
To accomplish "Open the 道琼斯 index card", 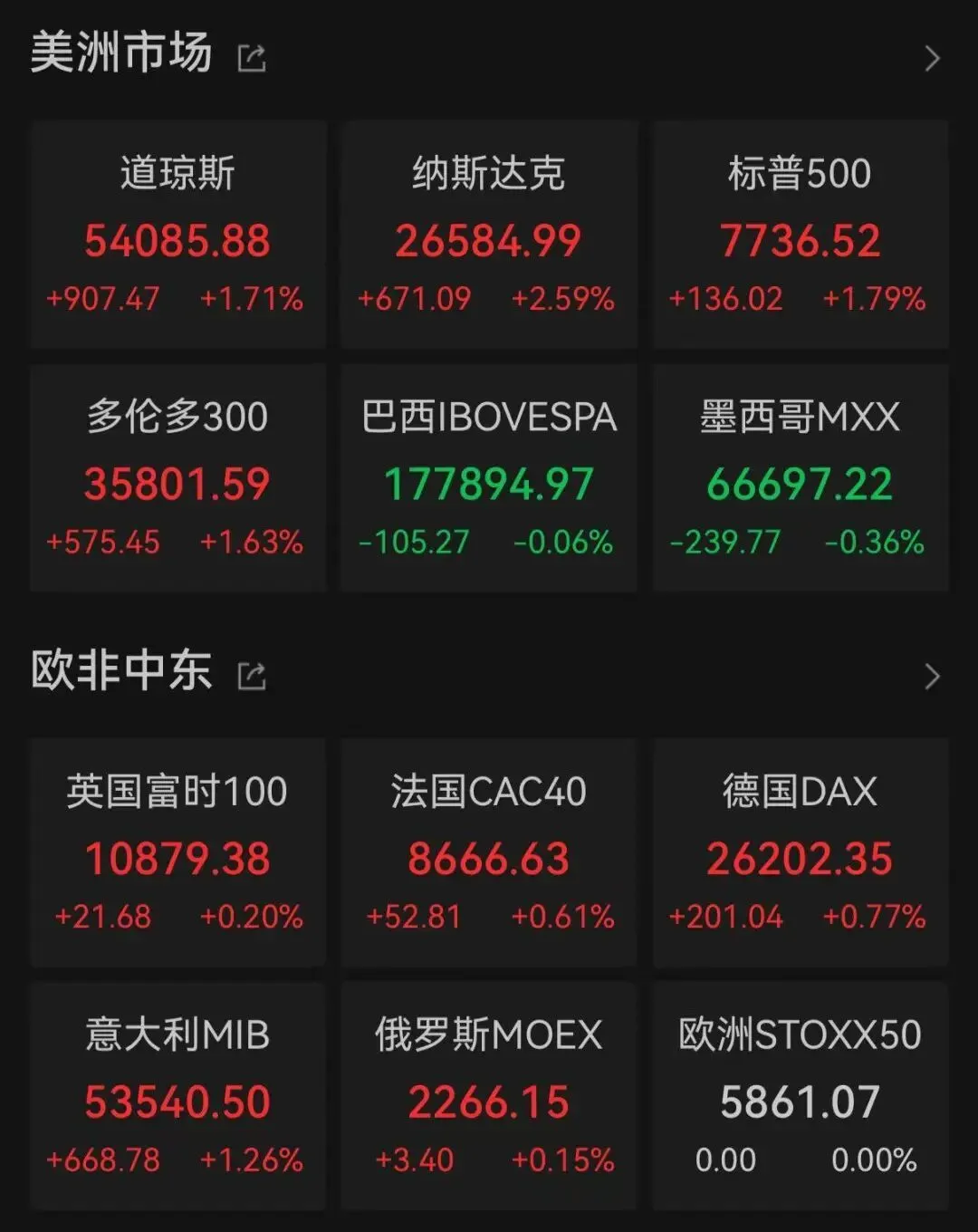I will point(177,234).
